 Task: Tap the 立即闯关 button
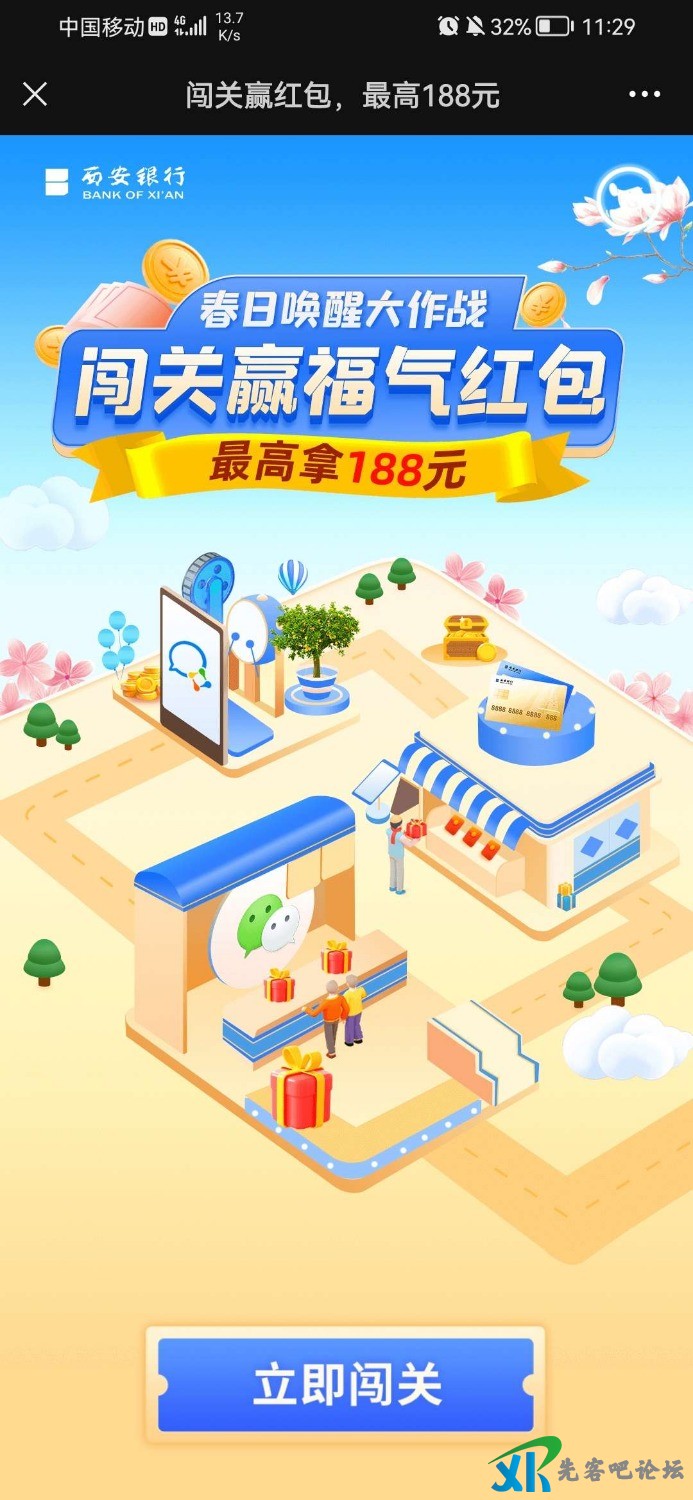pyautogui.click(x=346, y=1385)
